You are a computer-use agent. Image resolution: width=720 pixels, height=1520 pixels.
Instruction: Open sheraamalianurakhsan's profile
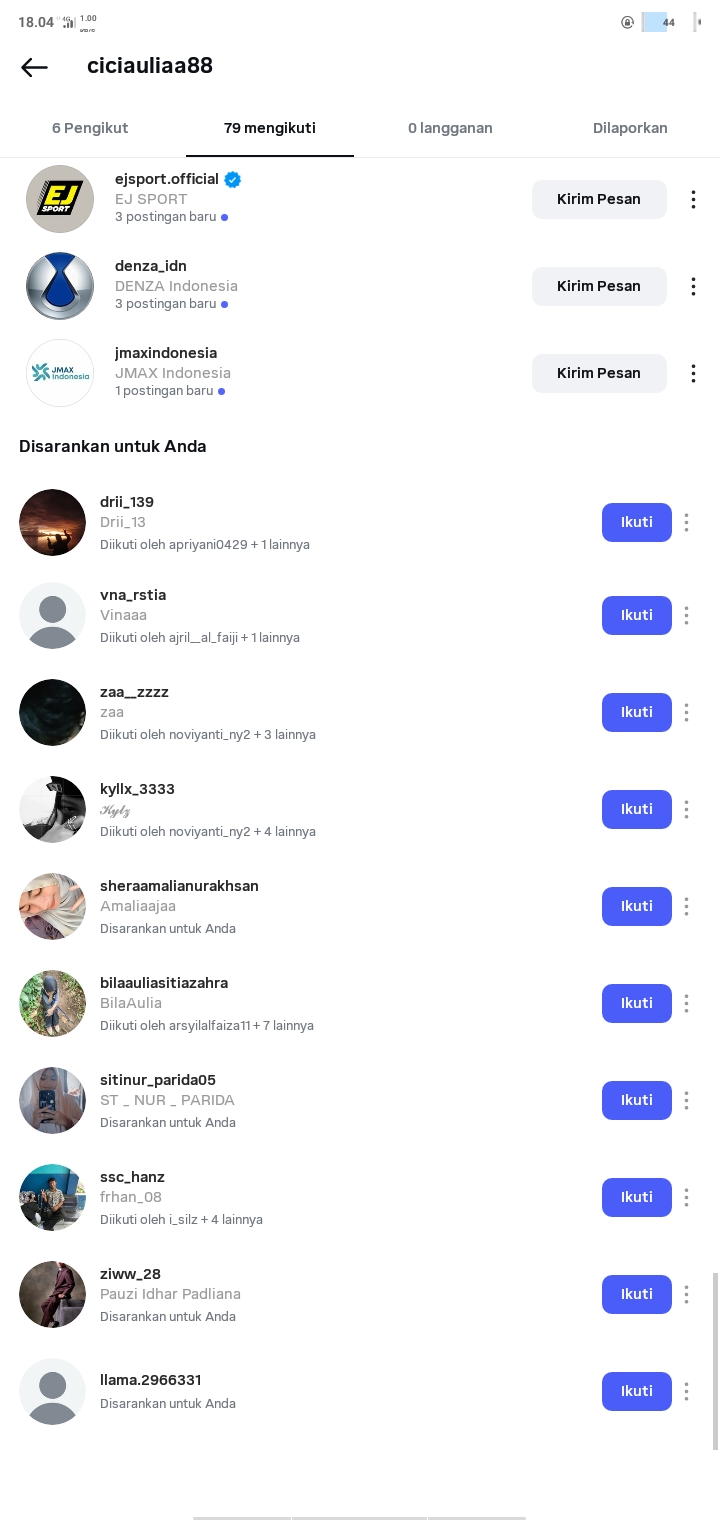tap(179, 886)
